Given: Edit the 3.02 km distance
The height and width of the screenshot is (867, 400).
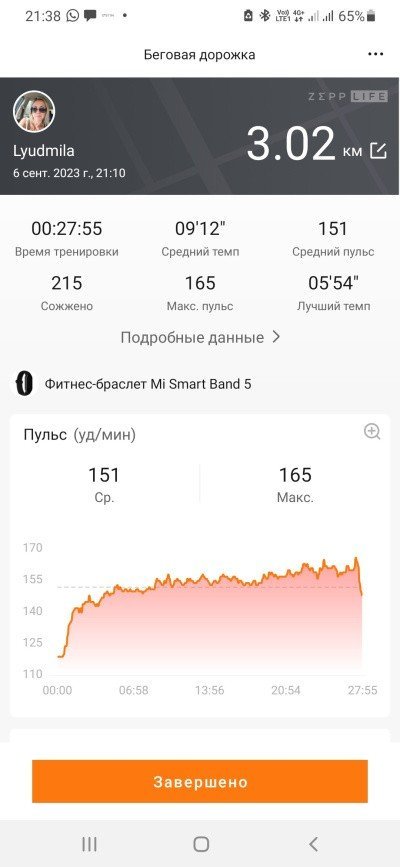Looking at the screenshot, I should [378, 150].
